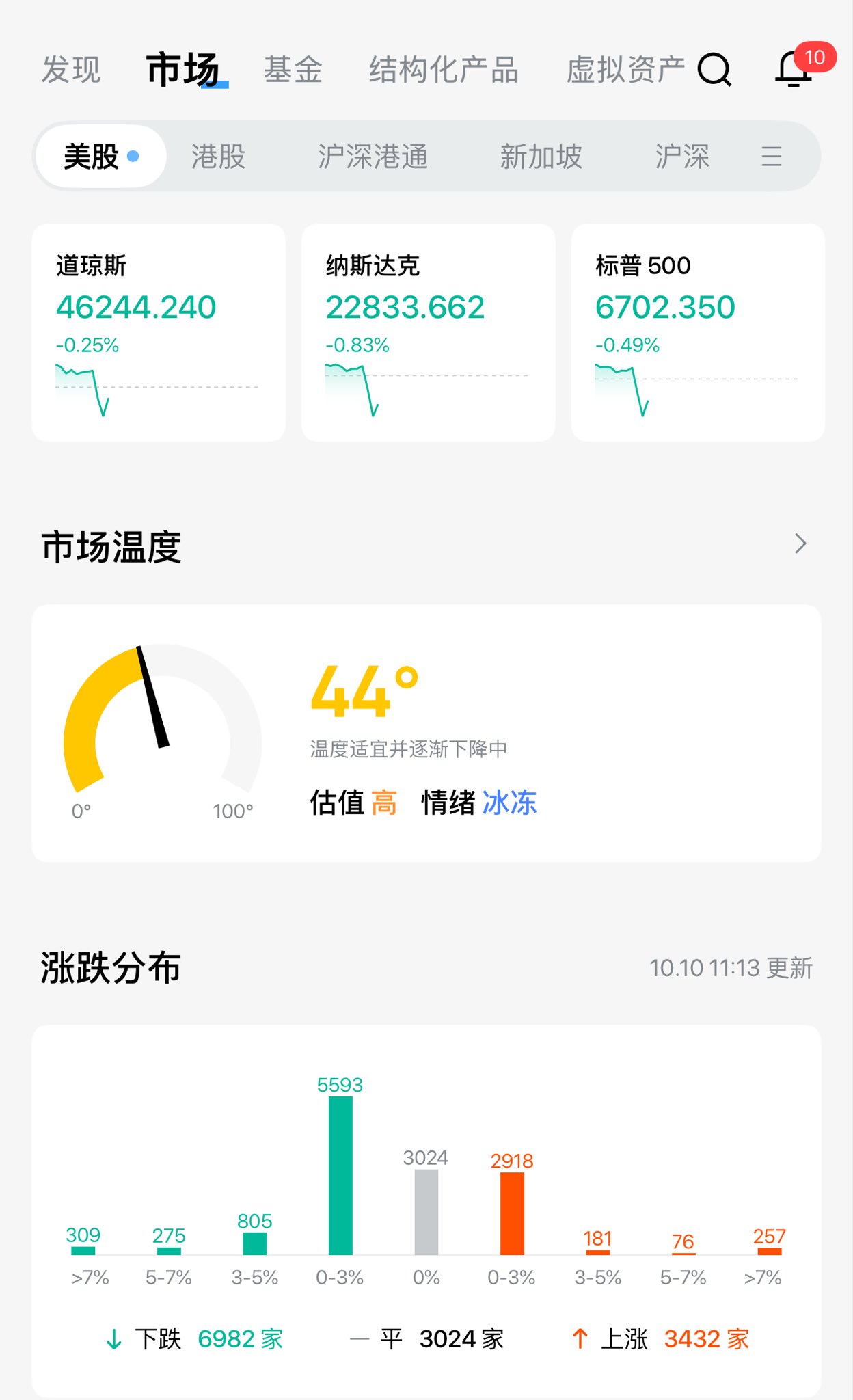Select the 虚拟资产 tab
Viewport: 853px width, 1400px height.
[625, 70]
